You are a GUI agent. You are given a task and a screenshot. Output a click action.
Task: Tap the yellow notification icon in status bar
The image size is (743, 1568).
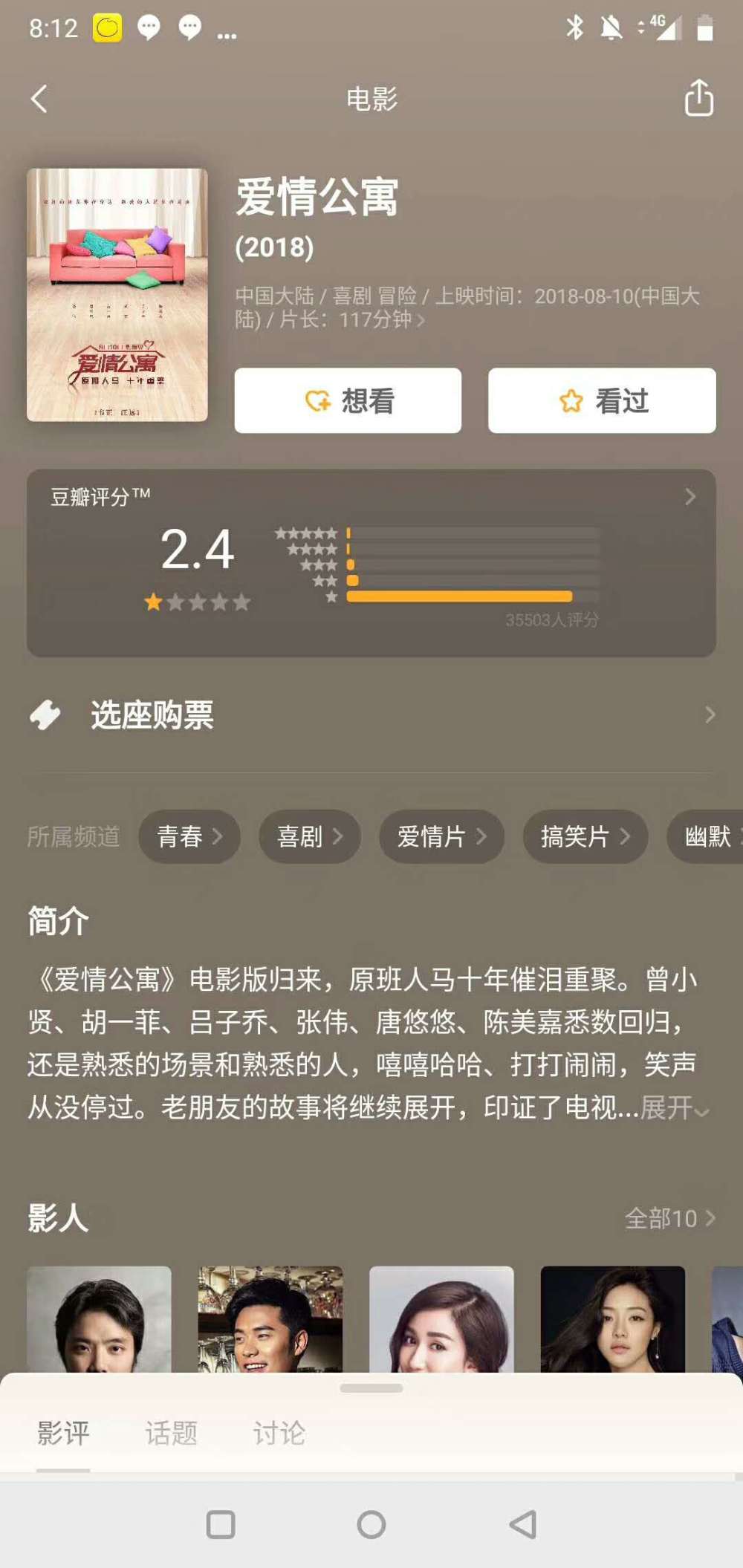107,27
